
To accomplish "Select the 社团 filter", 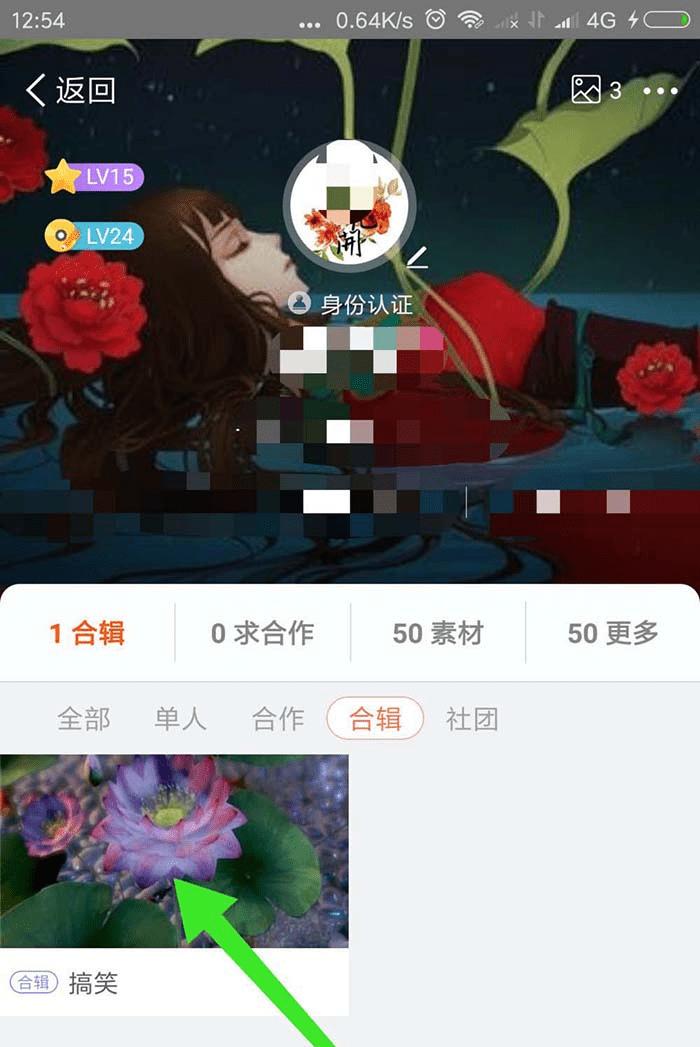I will tap(471, 719).
